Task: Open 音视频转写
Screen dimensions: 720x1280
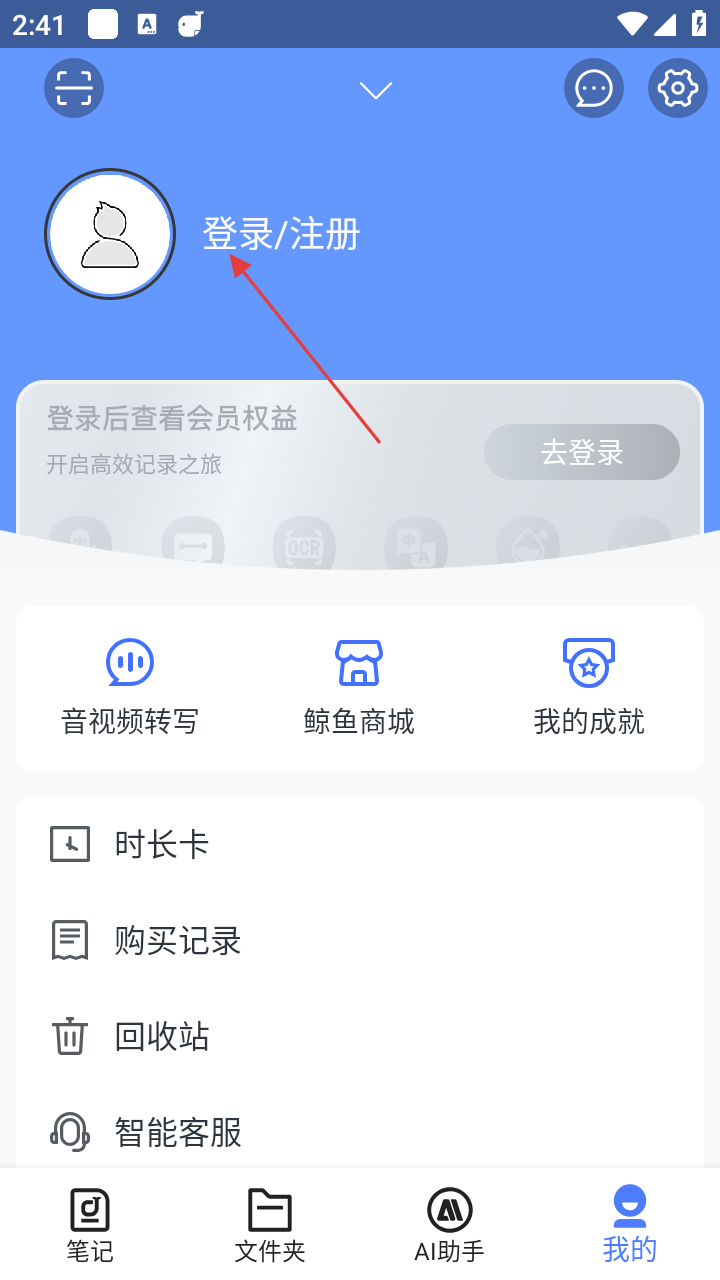Action: (x=130, y=688)
